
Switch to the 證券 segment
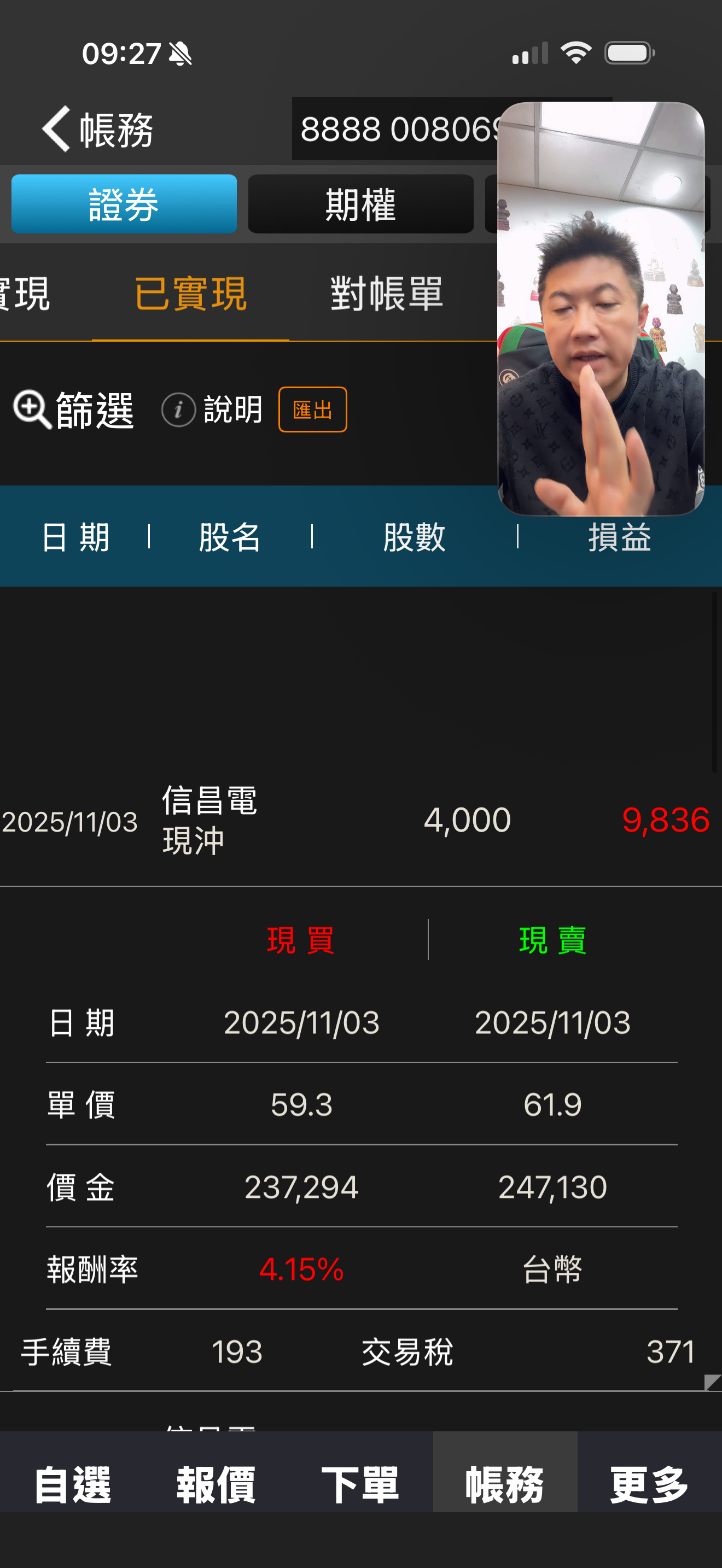124,204
